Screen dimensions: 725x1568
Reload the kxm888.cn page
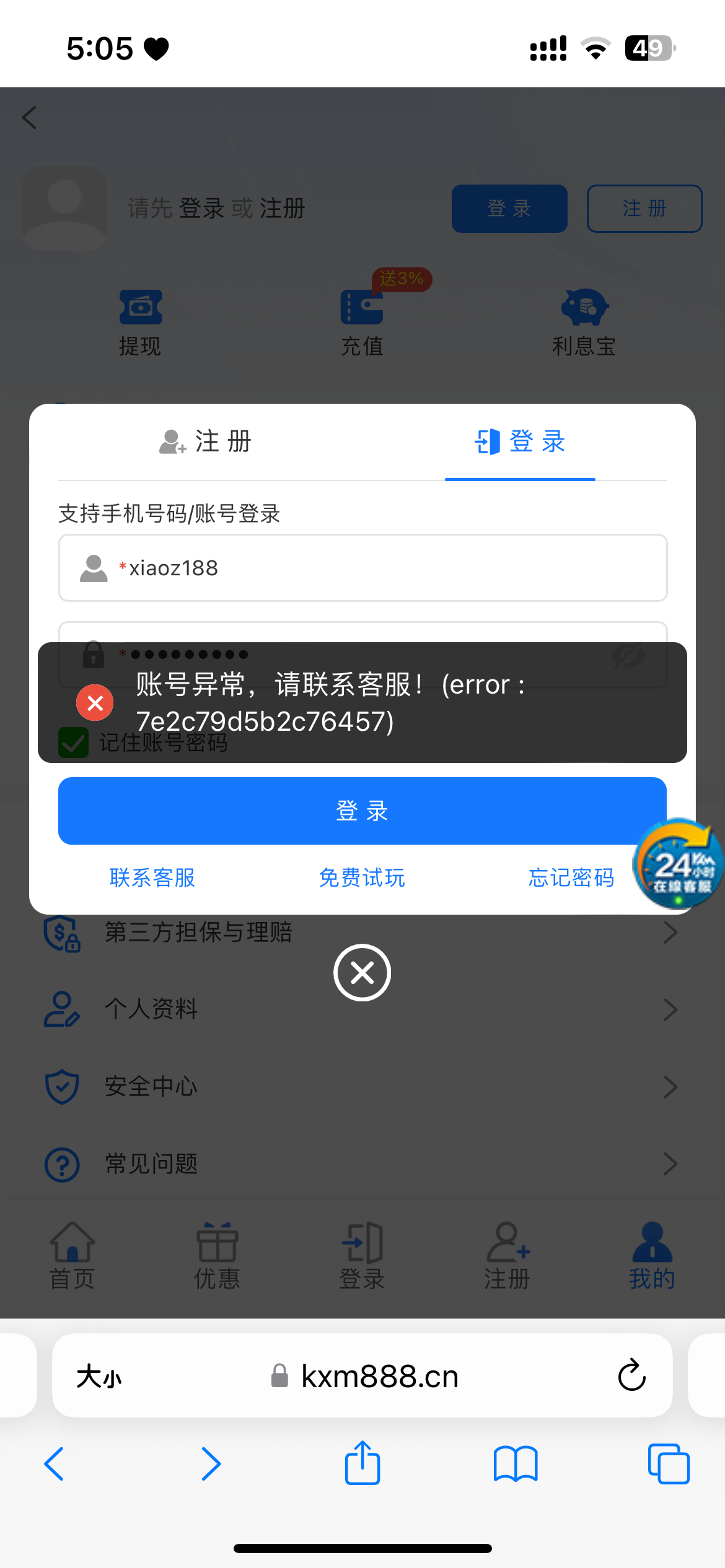(631, 1375)
